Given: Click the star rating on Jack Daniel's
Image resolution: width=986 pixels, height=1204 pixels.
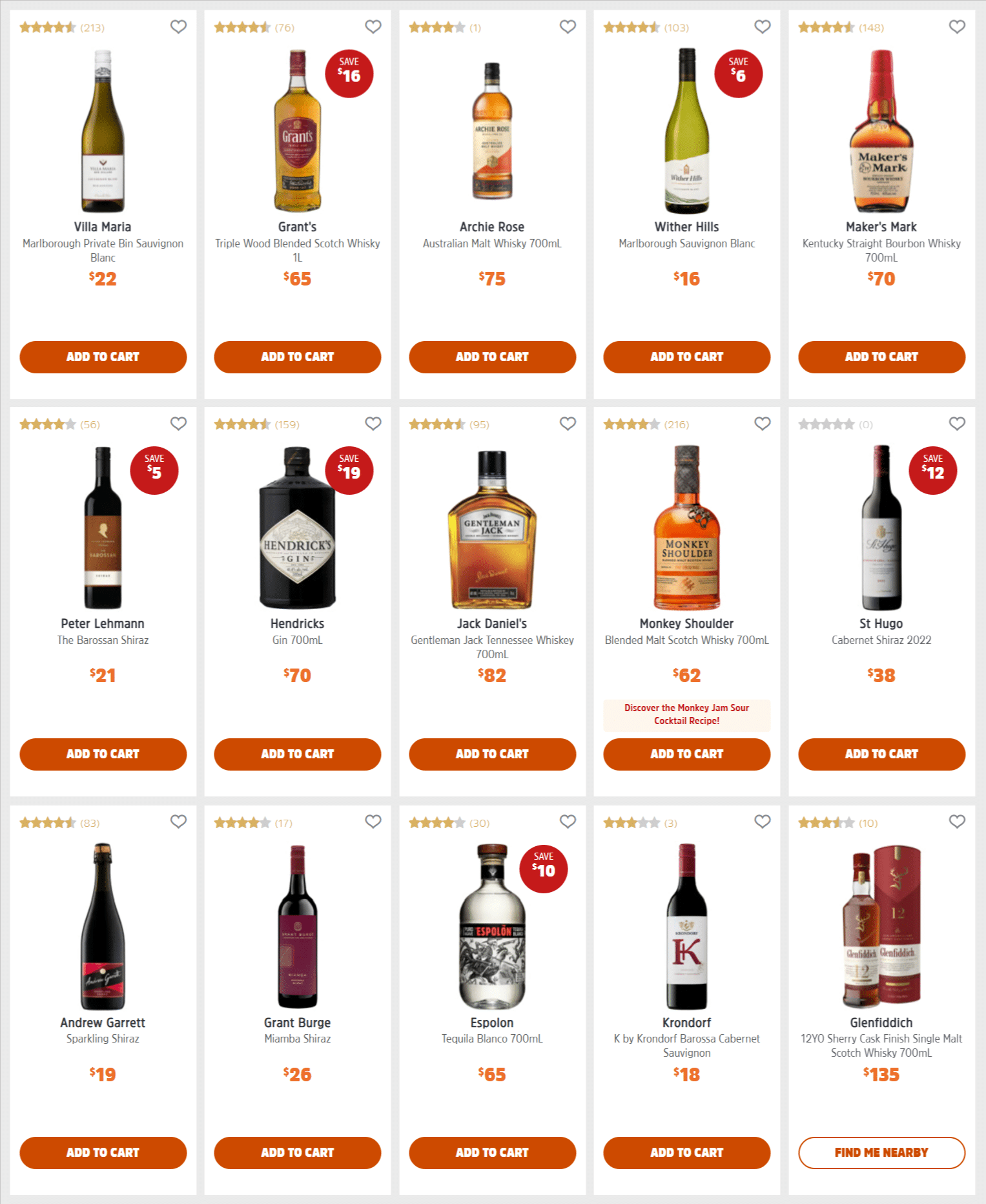Looking at the screenshot, I should [437, 424].
